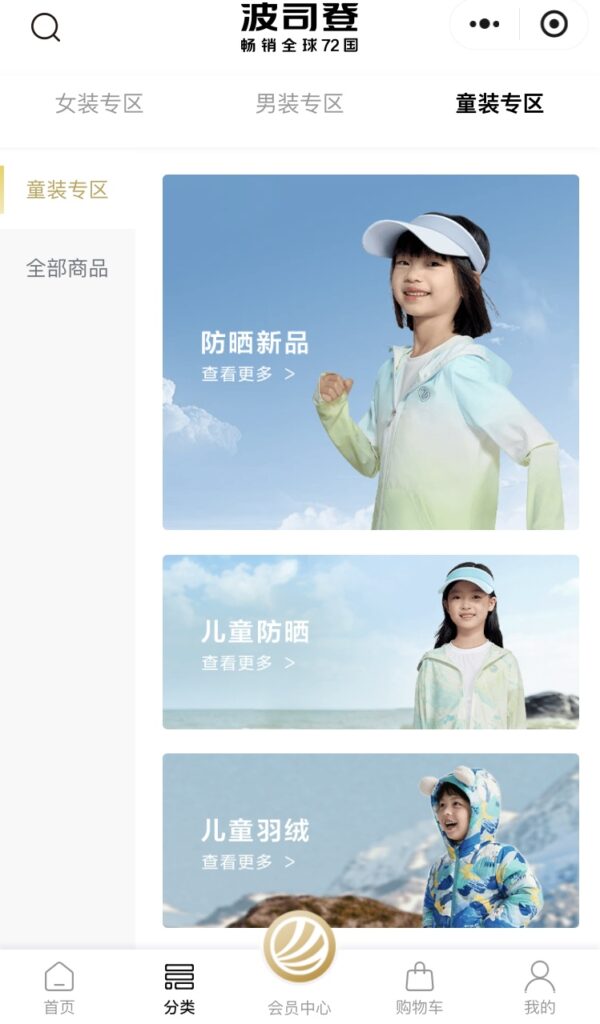View the 购物车 shopping cart
The height and width of the screenshot is (1024, 600).
click(419, 987)
